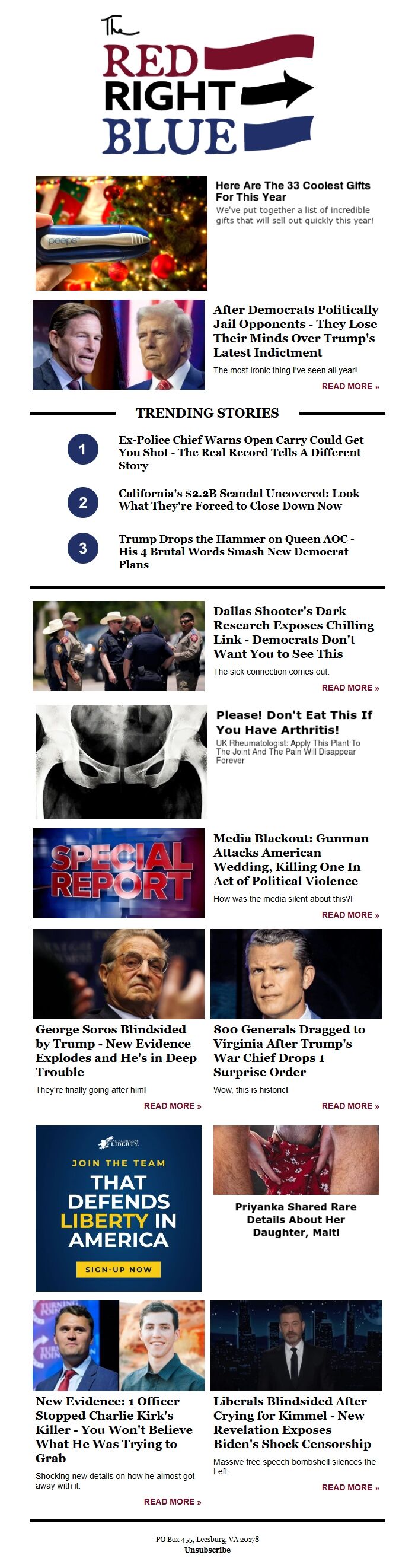415x1568 pixels.
Task: Open Read More under Kimmel censorship article
Action: [x=350, y=1487]
